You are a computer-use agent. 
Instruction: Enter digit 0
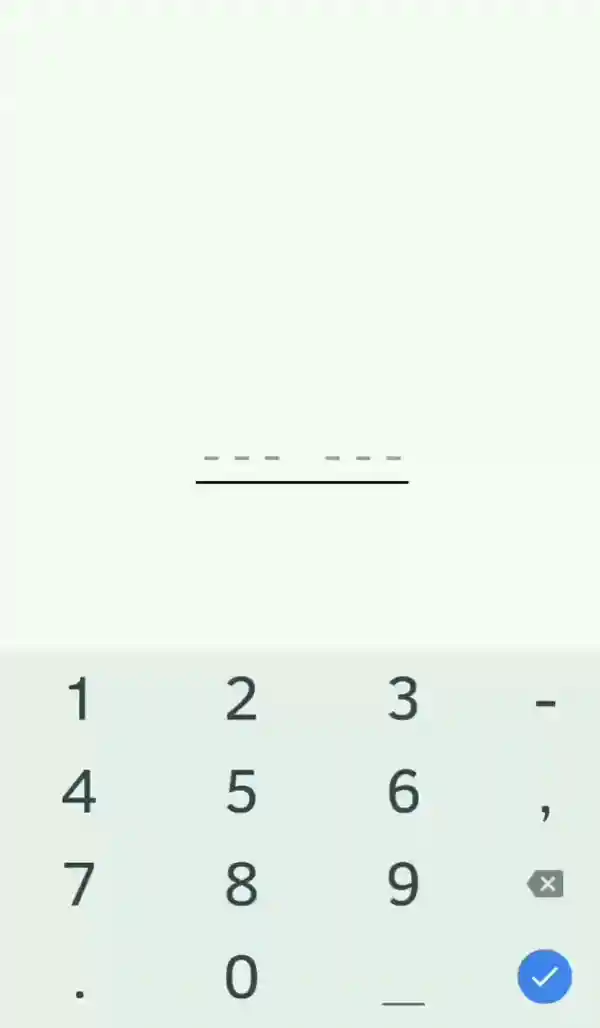240,977
